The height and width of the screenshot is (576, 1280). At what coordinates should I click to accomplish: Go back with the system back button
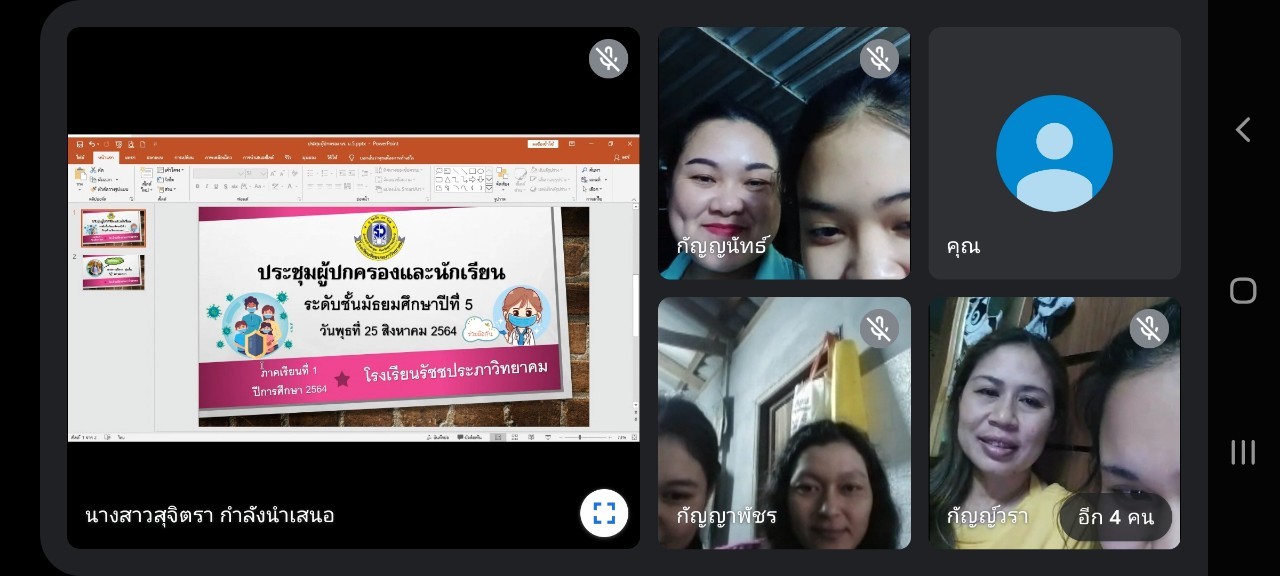pyautogui.click(x=1243, y=130)
